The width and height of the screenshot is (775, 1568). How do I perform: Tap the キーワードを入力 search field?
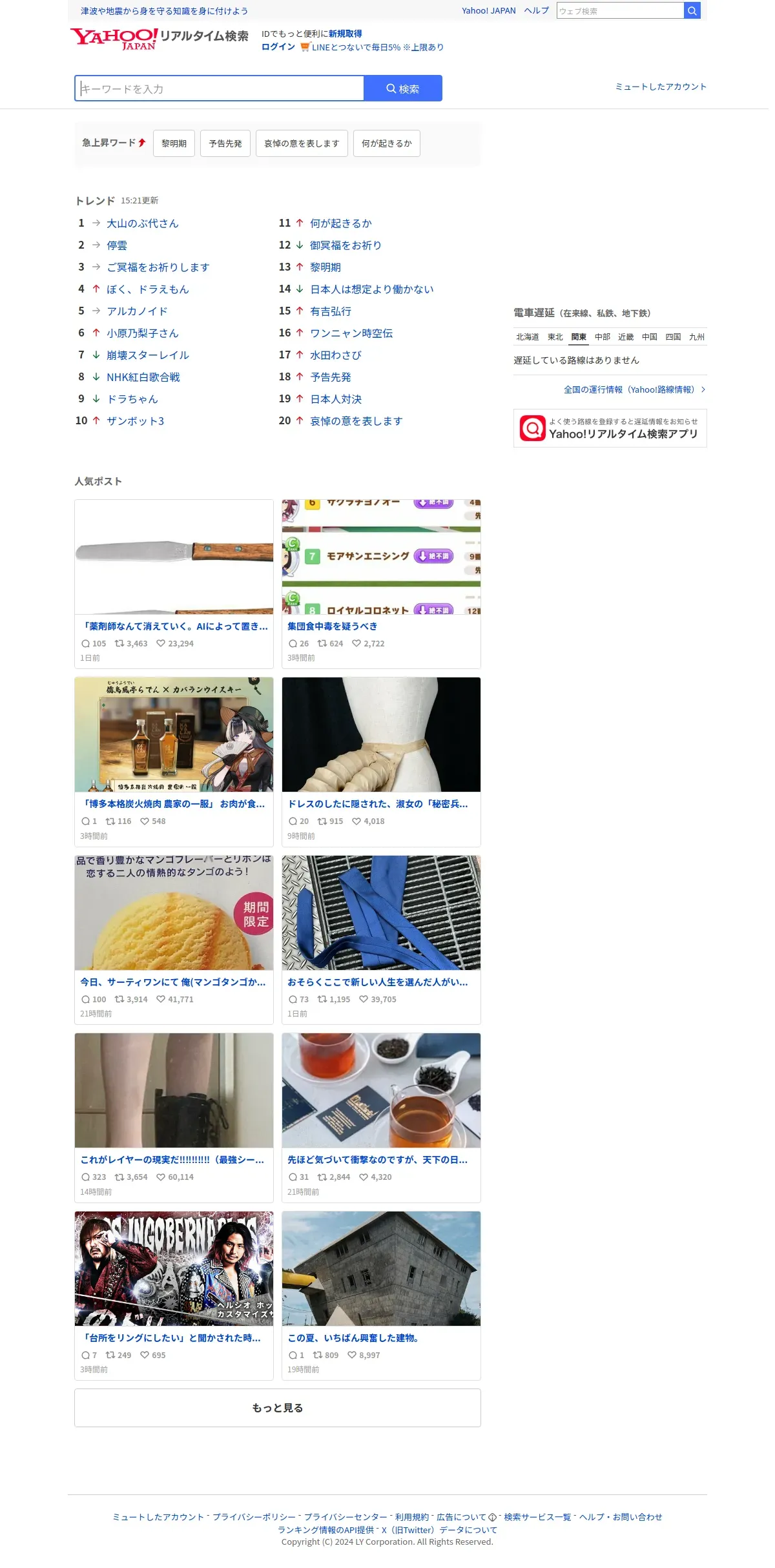[x=220, y=88]
